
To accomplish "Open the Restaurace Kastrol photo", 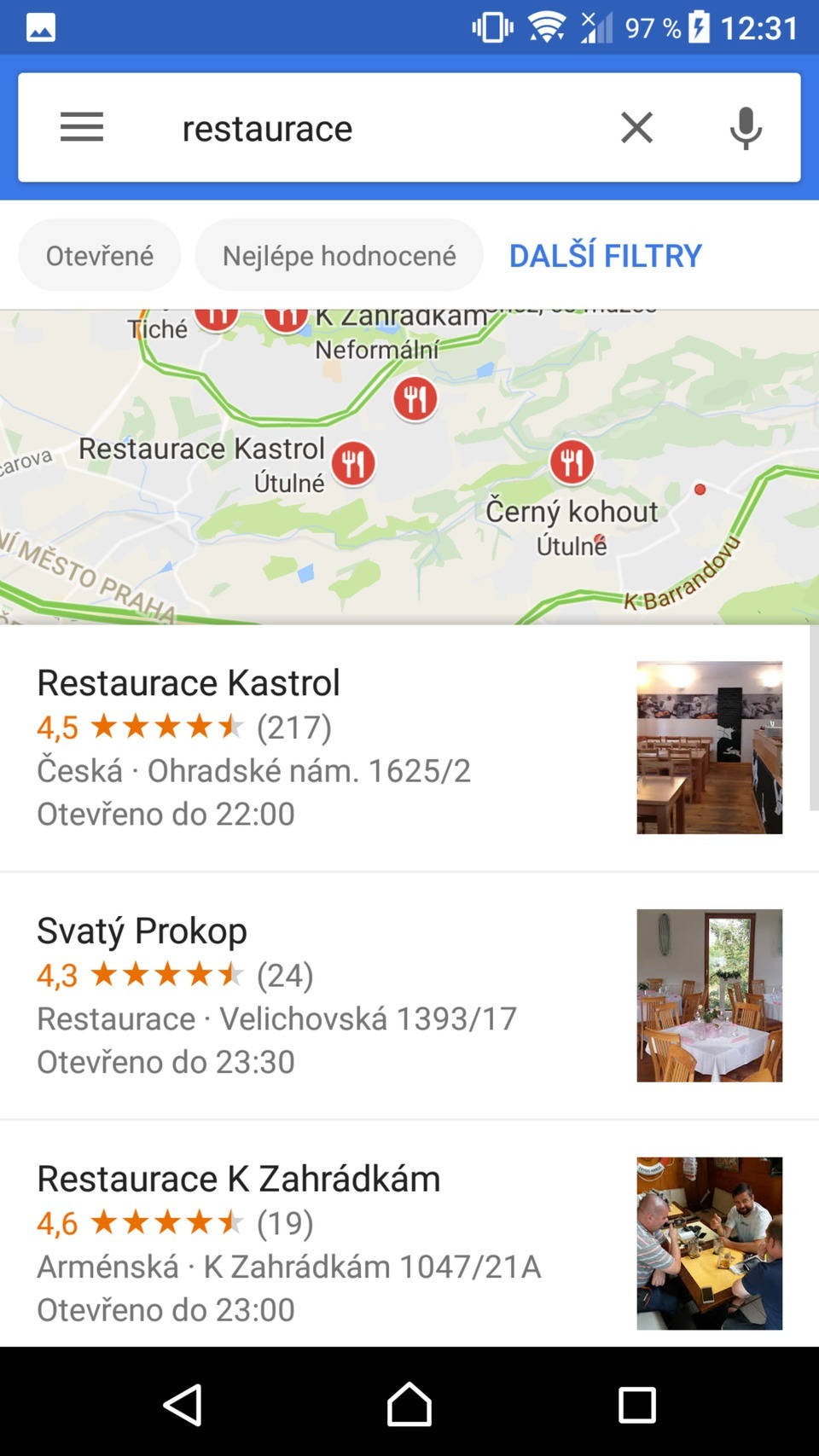I will [709, 747].
